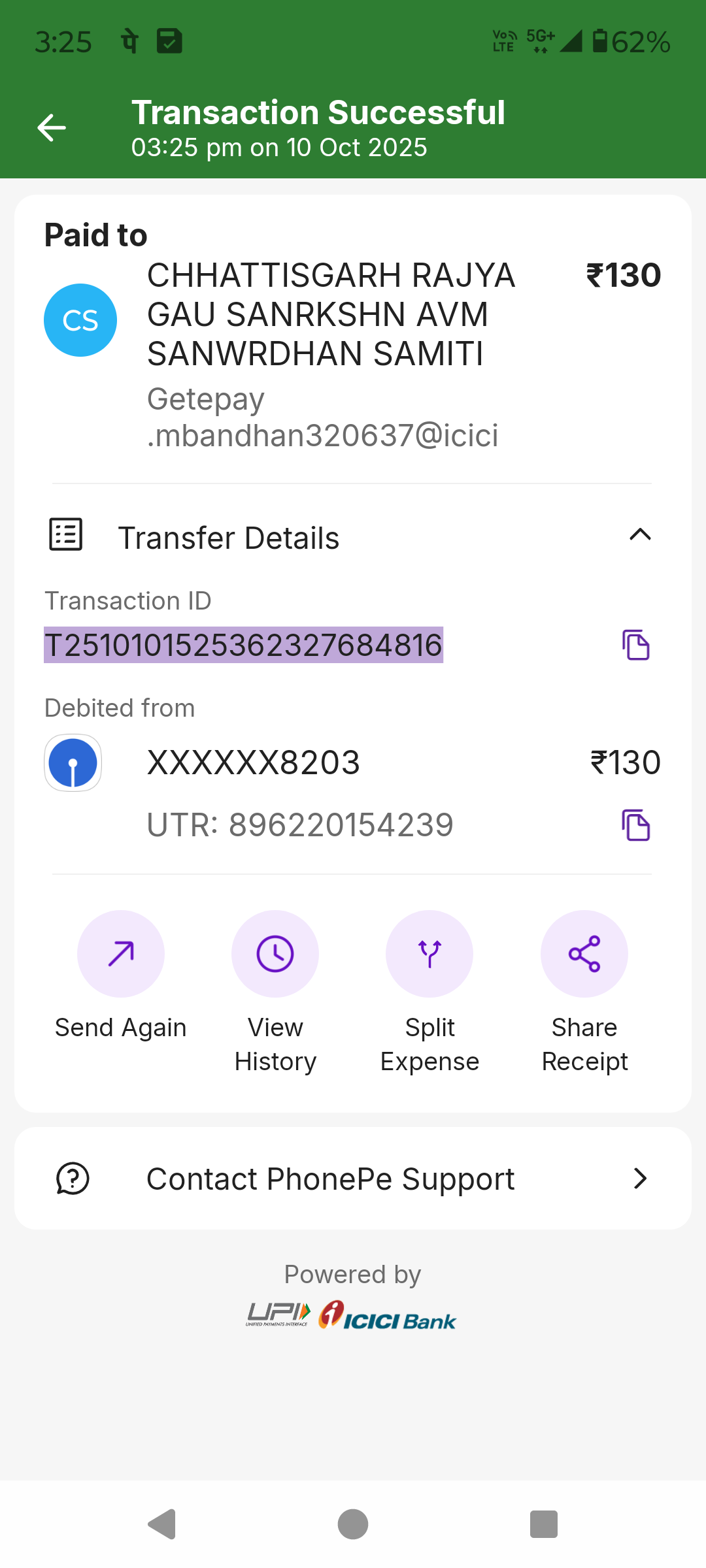Go back using the header arrow

[52, 127]
